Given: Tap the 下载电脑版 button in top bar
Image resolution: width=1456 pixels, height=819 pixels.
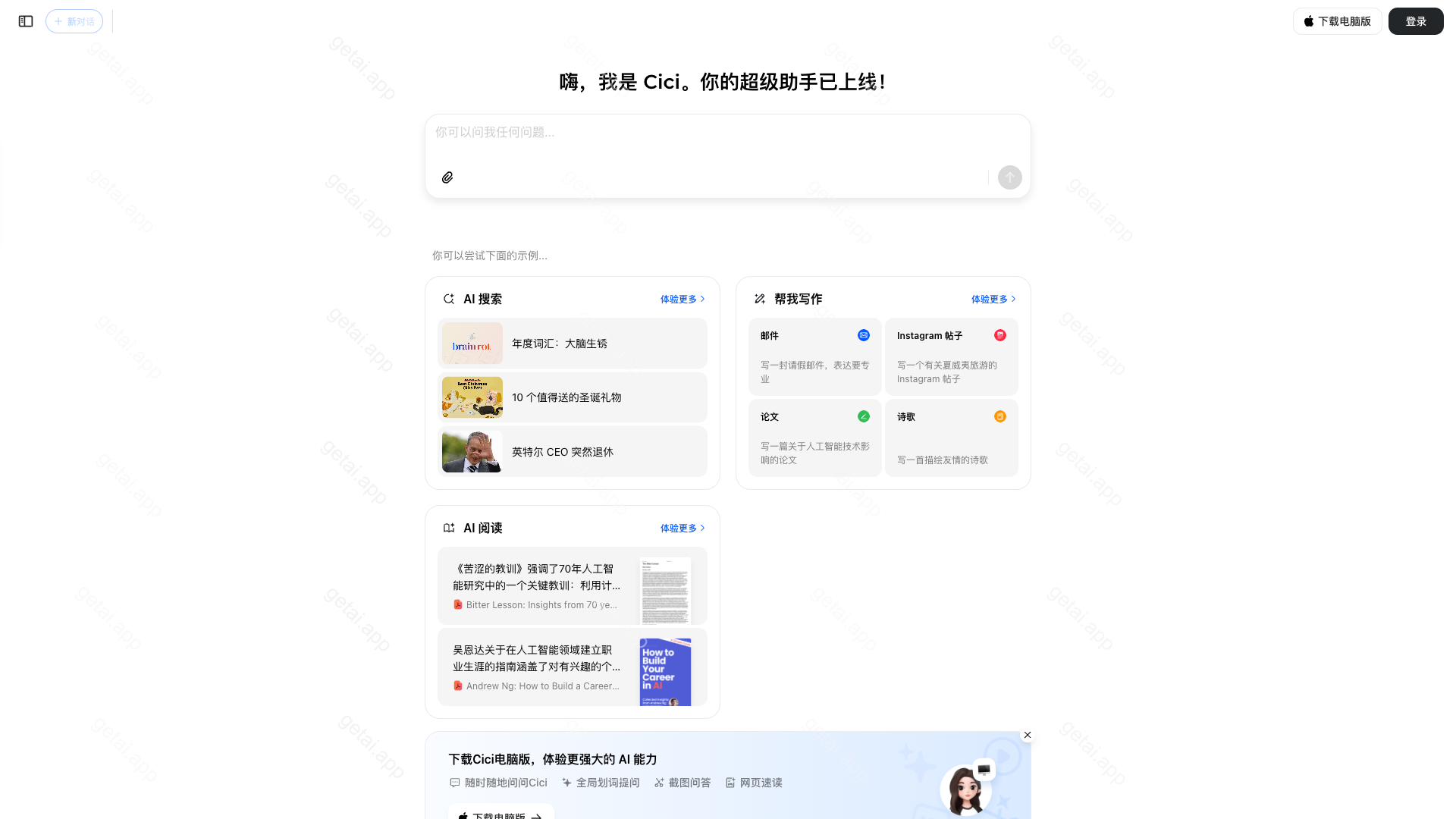Looking at the screenshot, I should 1337,21.
